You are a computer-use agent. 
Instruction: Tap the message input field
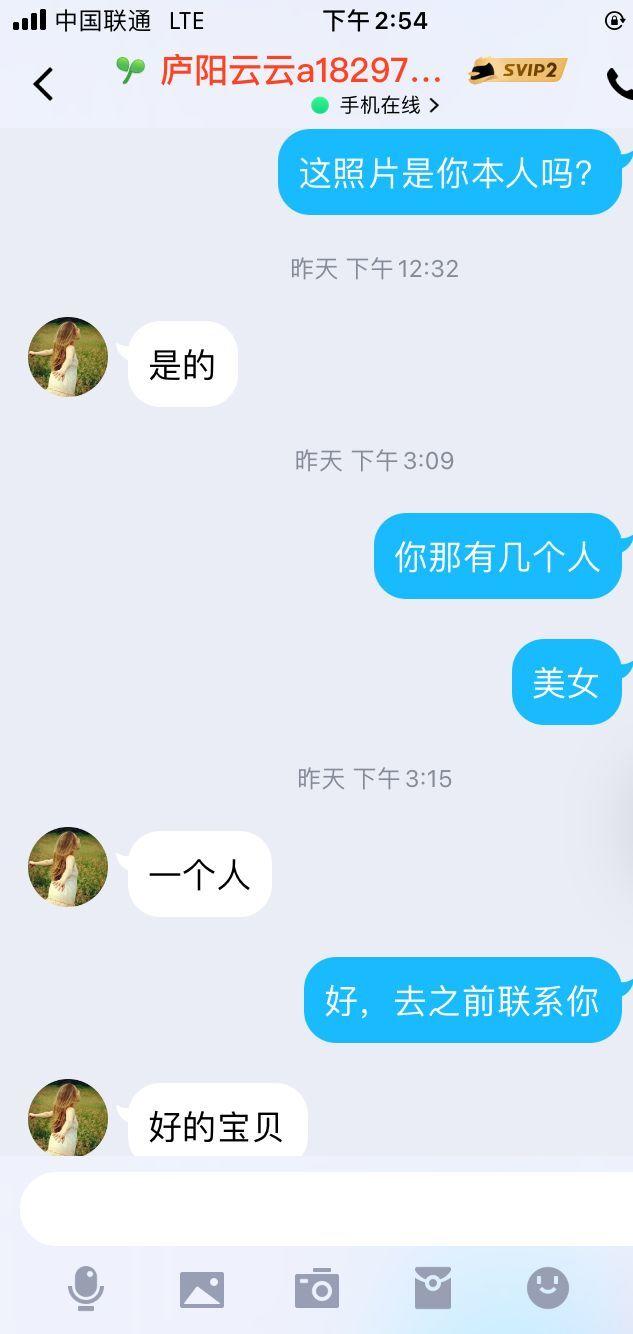320,1208
